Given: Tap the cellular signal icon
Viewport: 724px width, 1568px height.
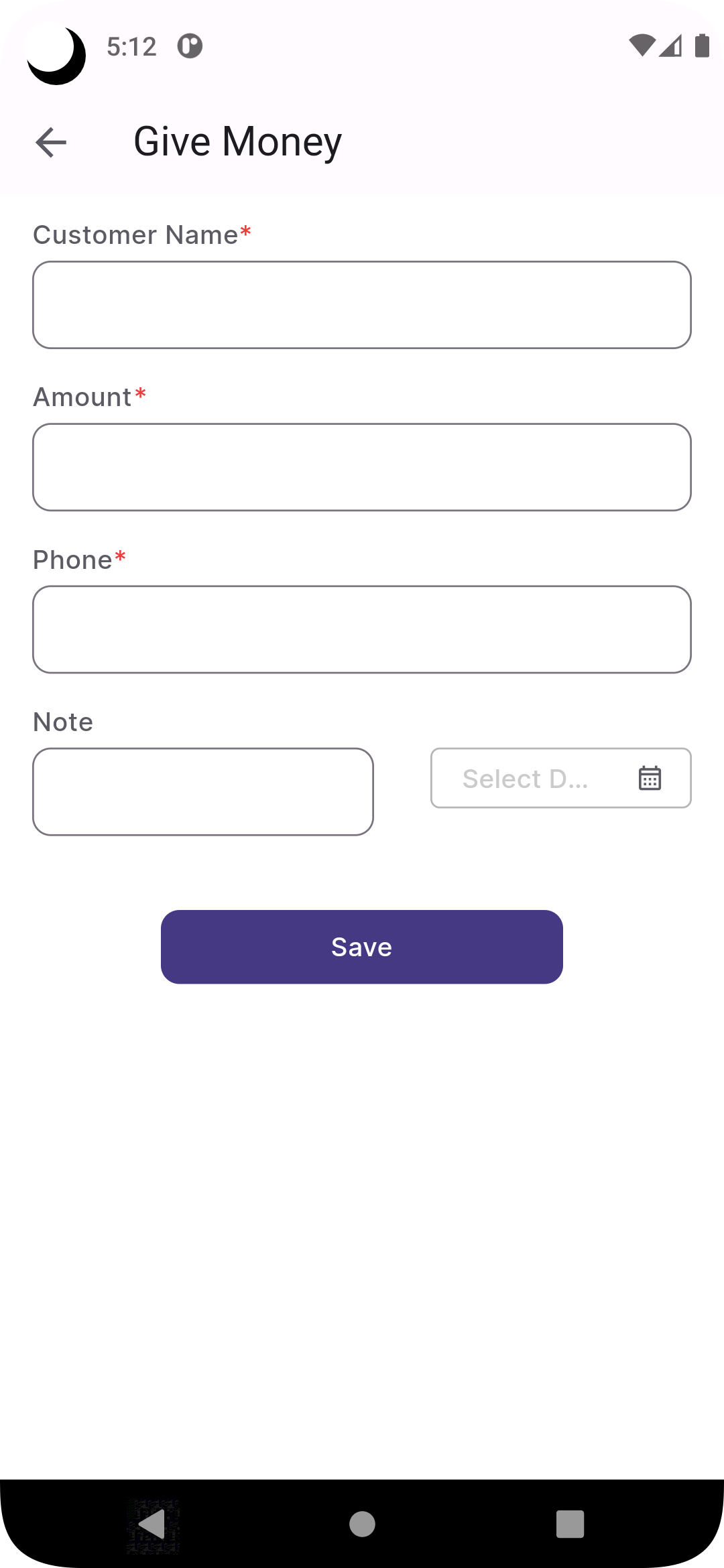Looking at the screenshot, I should click(670, 47).
